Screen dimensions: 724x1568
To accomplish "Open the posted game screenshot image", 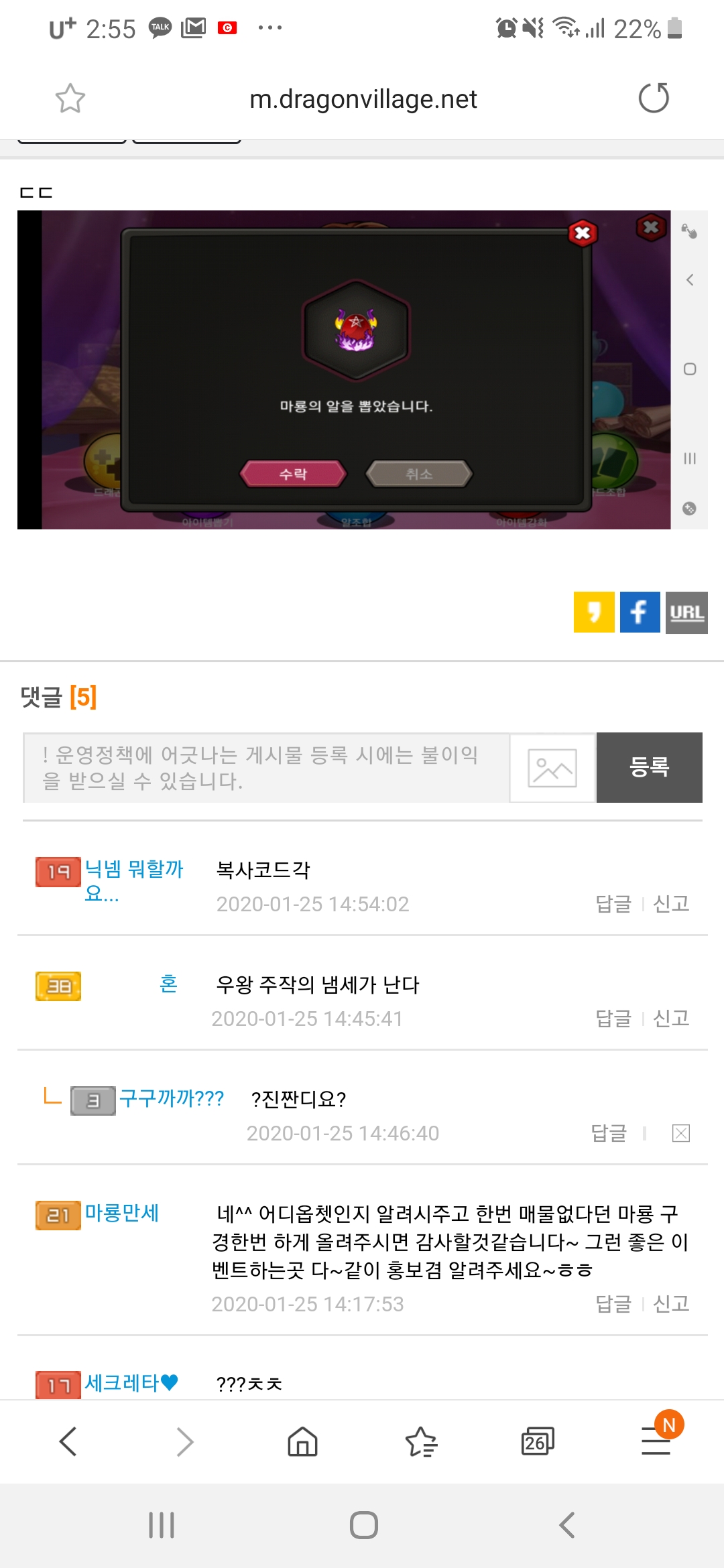I will pos(344,370).
